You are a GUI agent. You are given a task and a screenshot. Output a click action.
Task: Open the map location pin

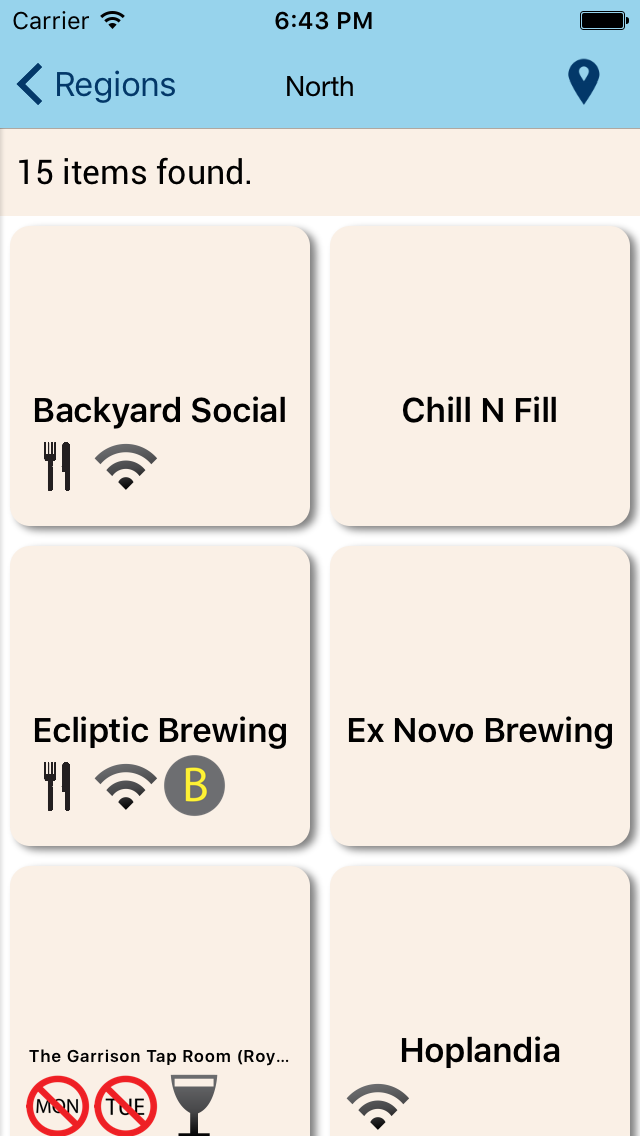click(583, 83)
